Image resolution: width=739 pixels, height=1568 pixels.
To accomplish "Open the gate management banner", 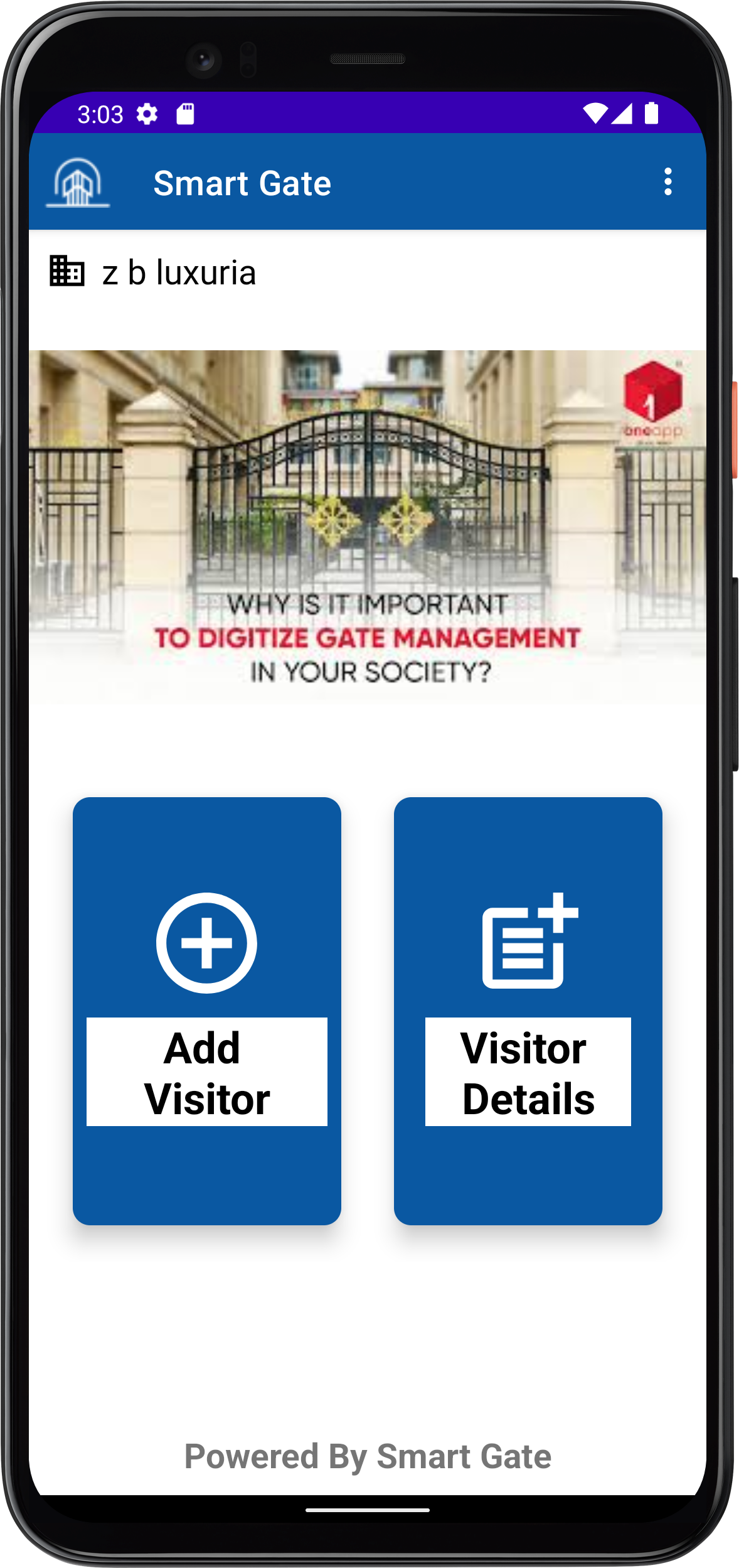I will 368,526.
